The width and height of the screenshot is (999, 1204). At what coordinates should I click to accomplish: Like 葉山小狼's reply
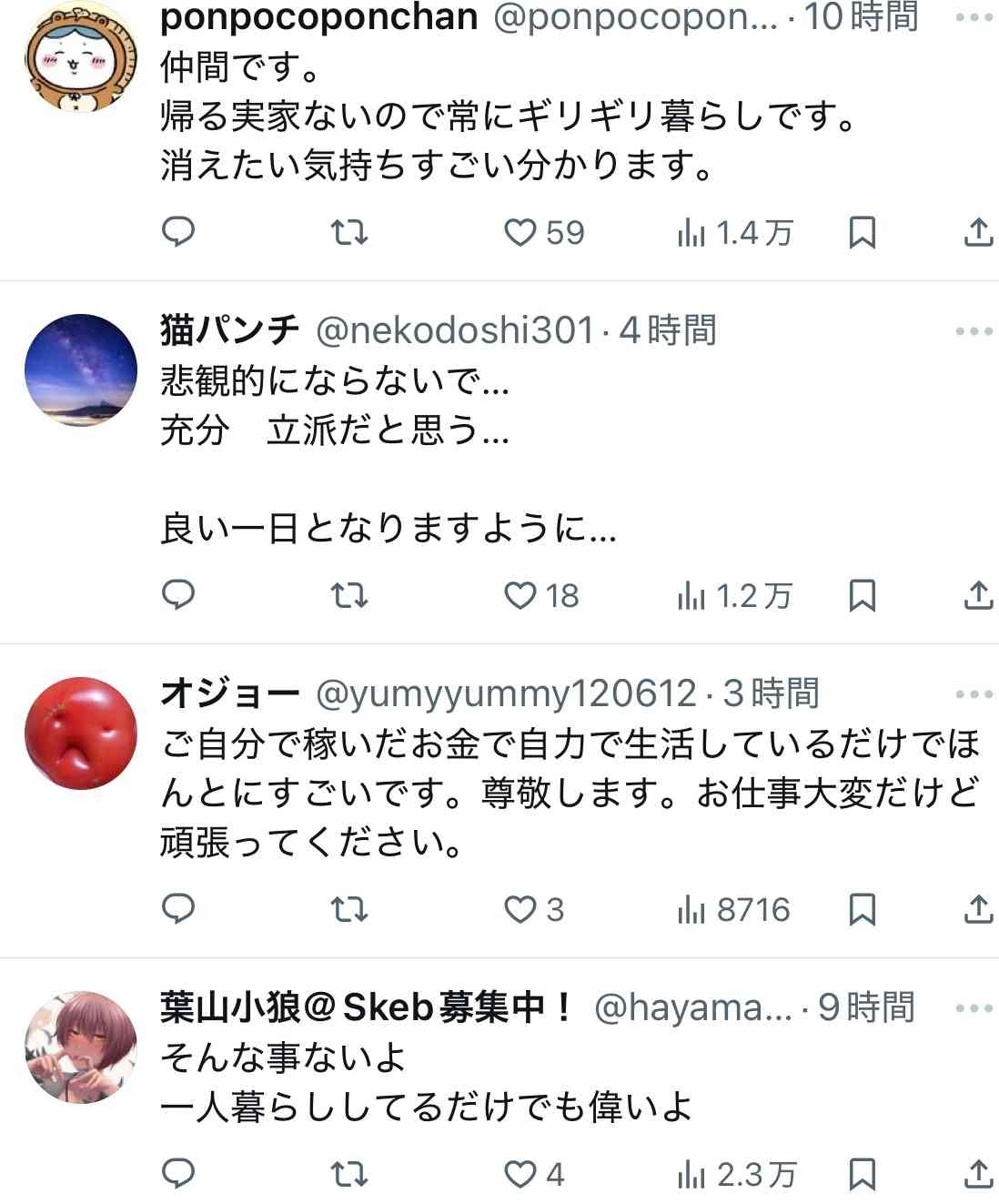[x=520, y=1175]
